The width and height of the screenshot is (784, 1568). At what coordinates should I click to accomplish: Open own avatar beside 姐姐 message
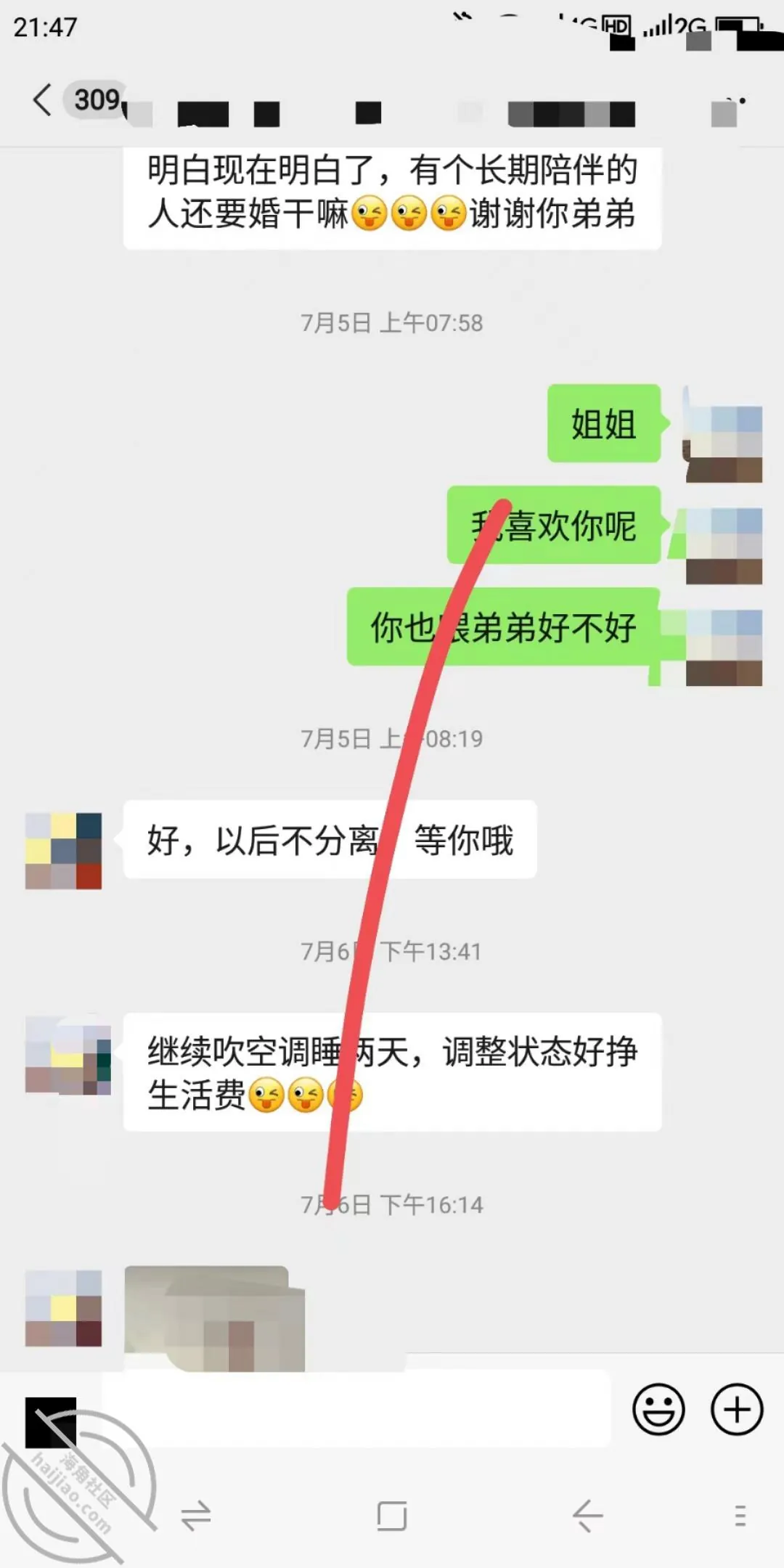click(x=724, y=433)
